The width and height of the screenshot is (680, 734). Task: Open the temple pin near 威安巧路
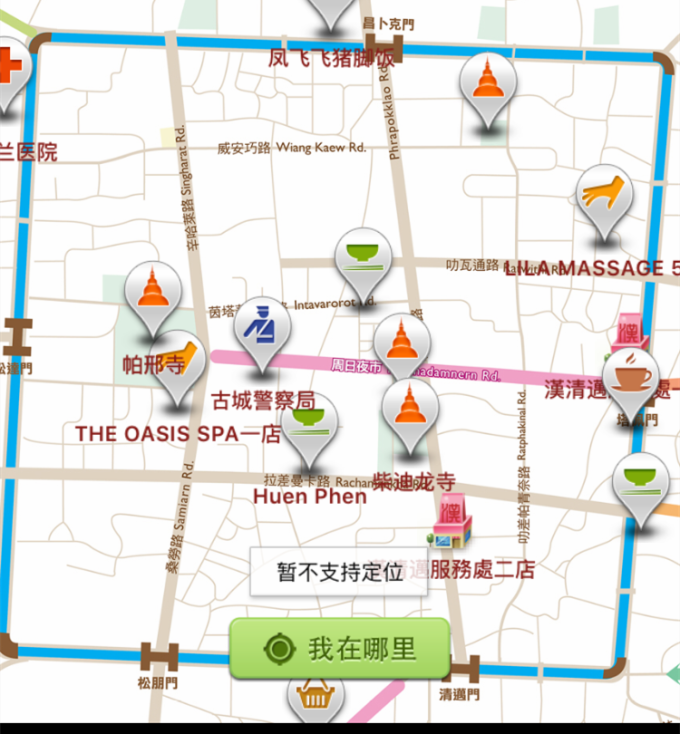488,83
